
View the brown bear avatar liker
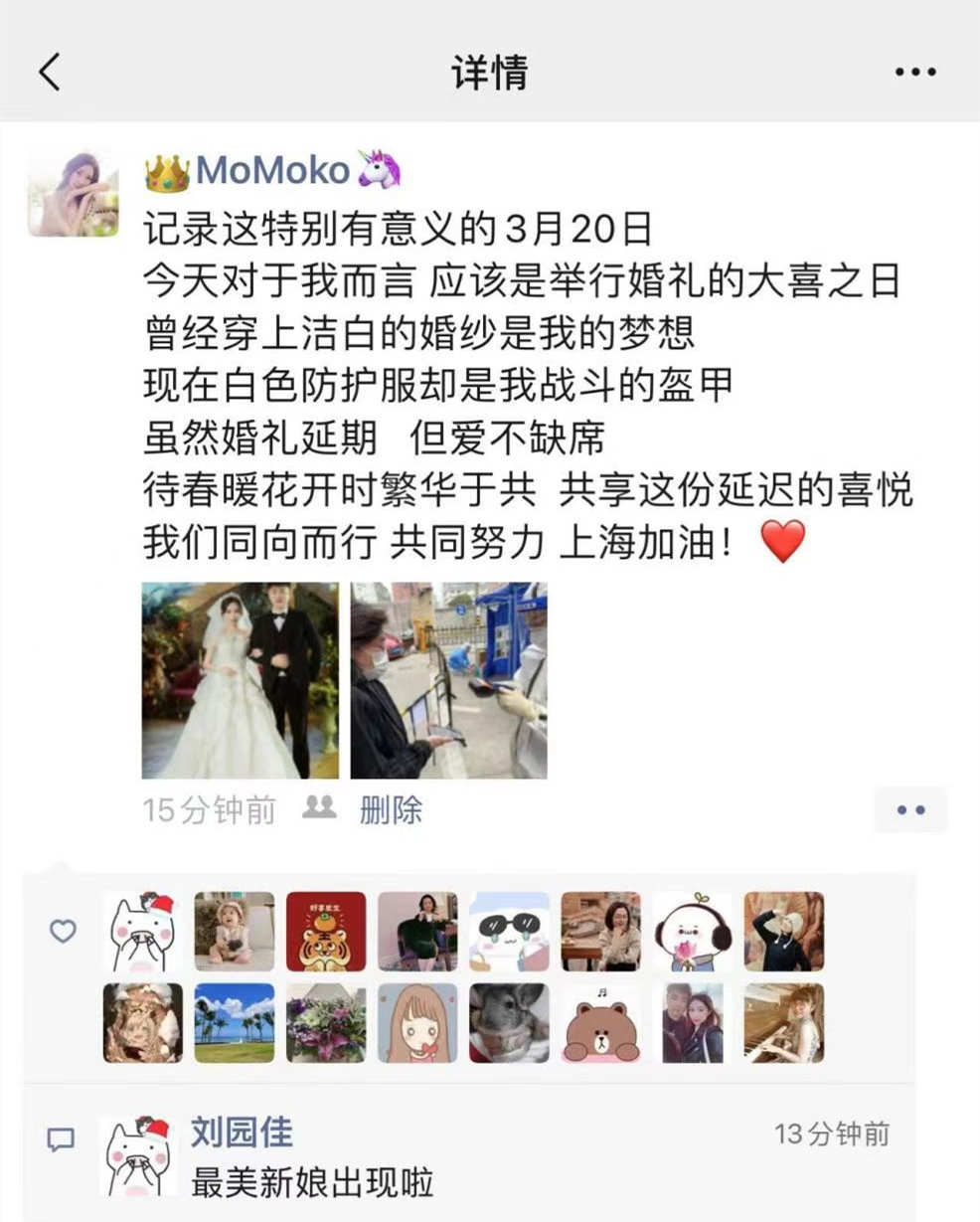point(600,1023)
